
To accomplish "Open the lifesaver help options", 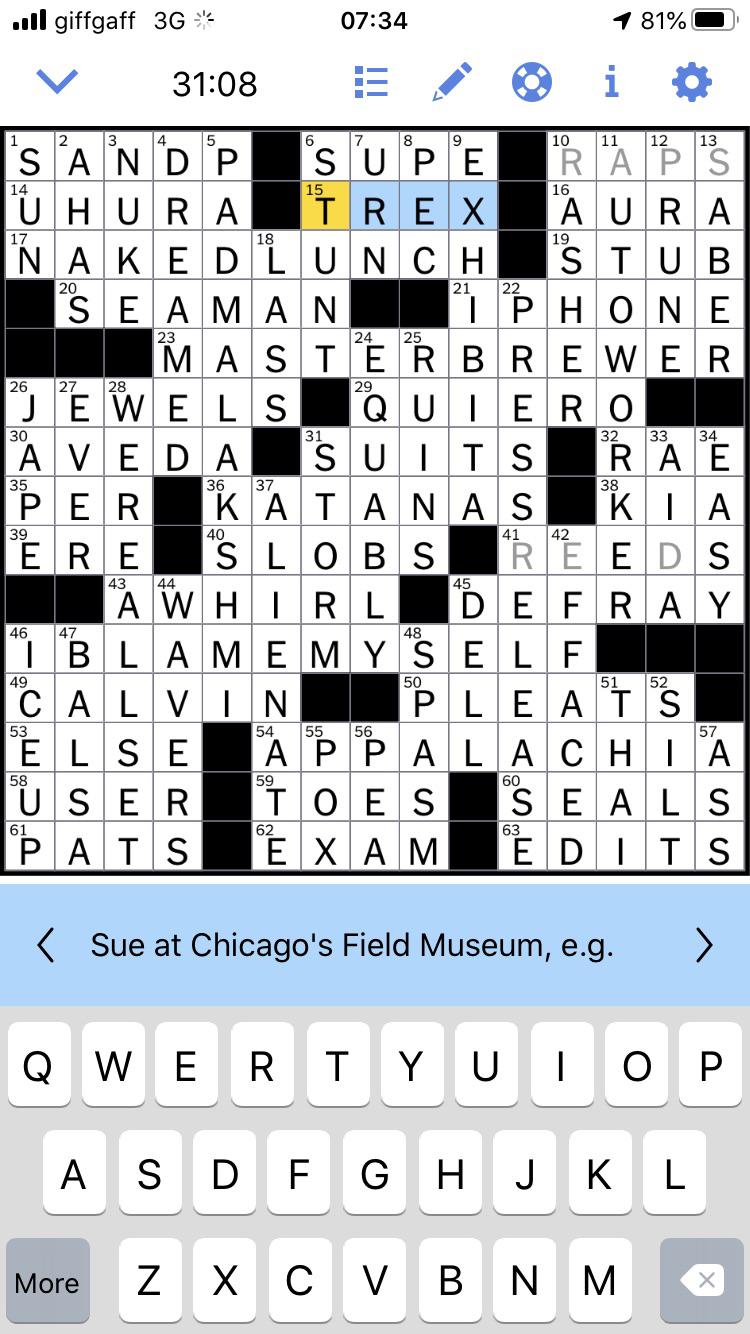I will coord(531,82).
